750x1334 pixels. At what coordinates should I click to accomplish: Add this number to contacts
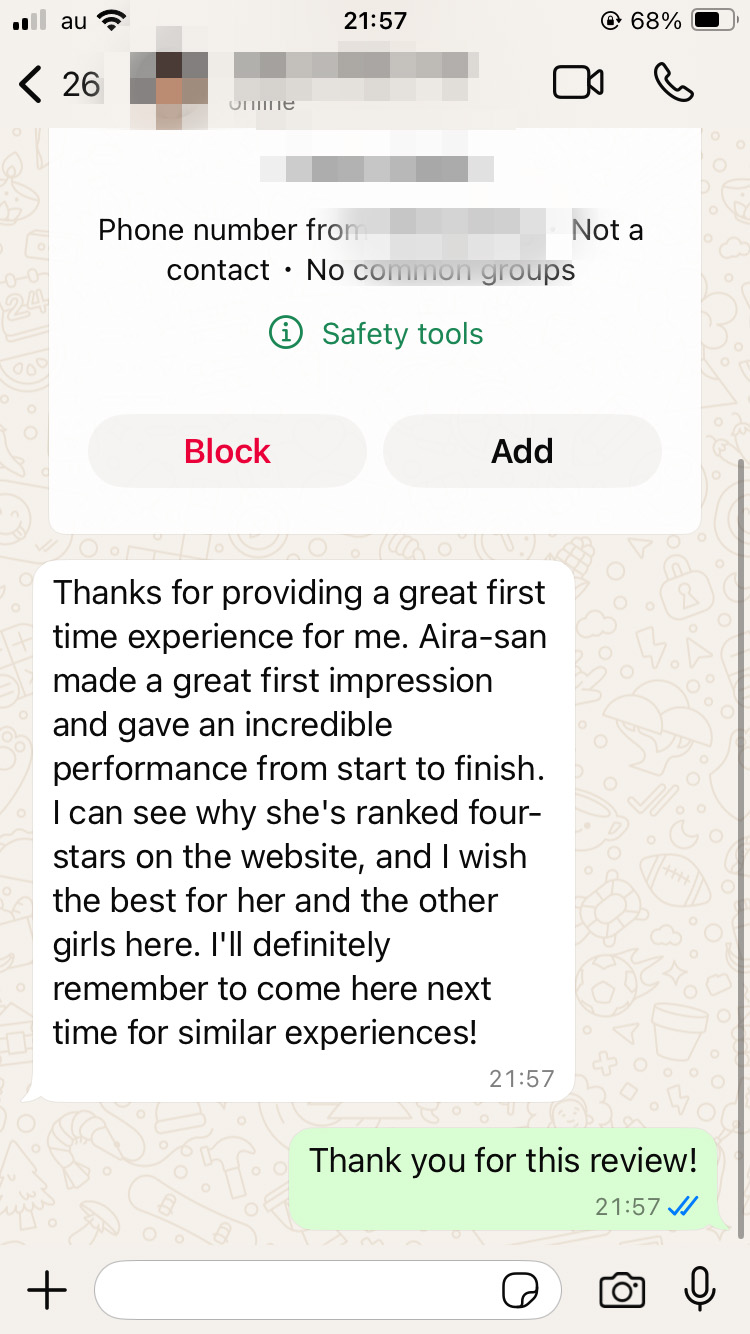tap(522, 452)
